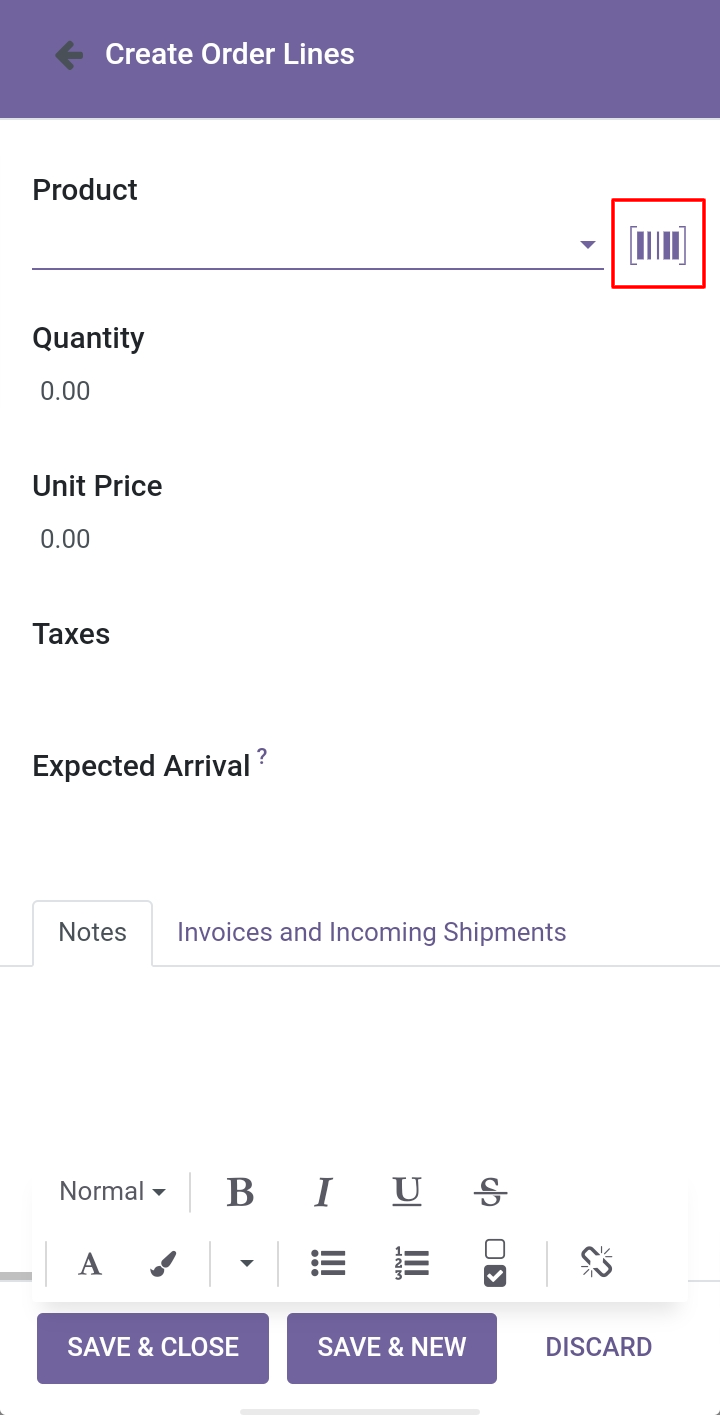The image size is (720, 1415).
Task: Apply italic formatting
Action: (323, 1192)
